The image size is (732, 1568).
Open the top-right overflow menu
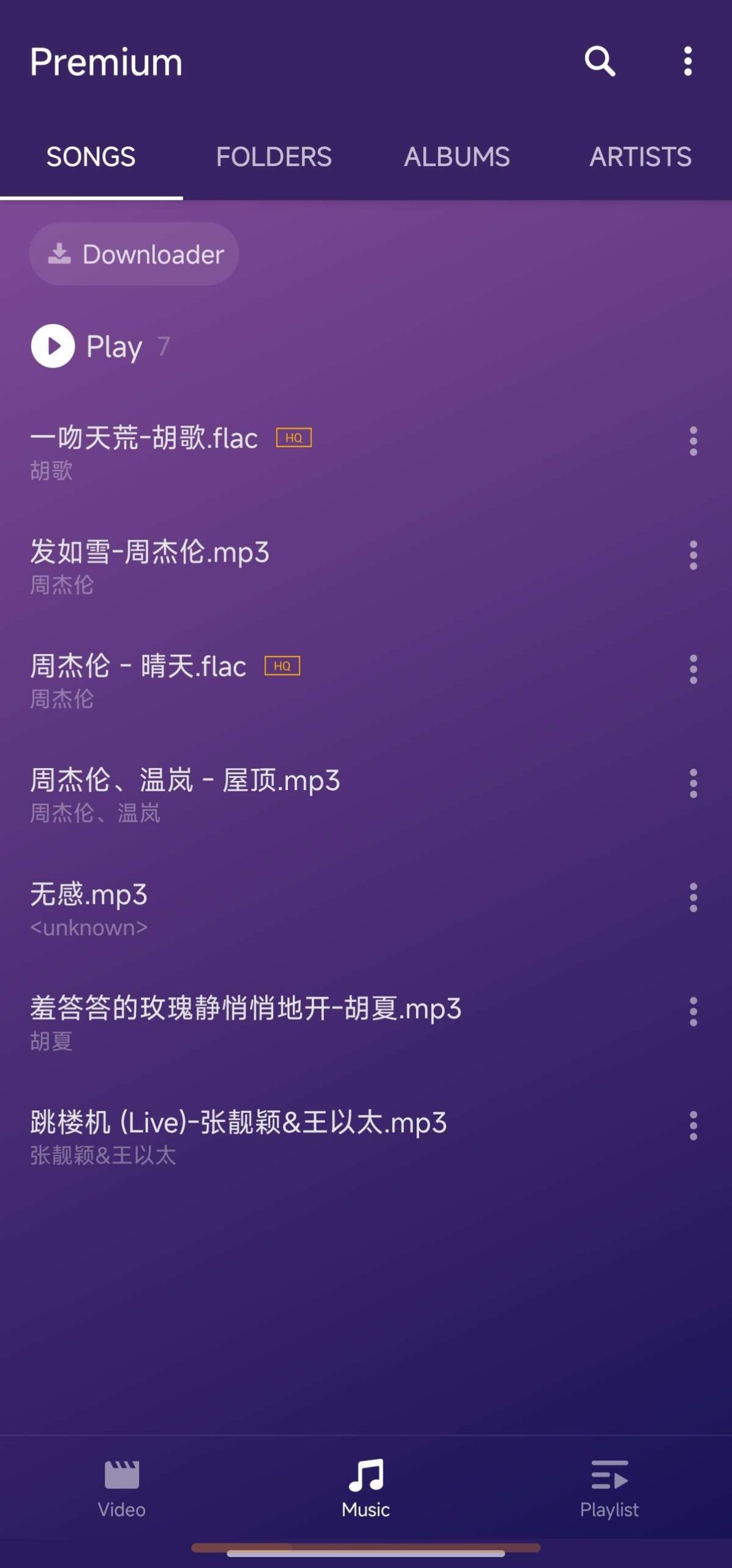pos(688,61)
